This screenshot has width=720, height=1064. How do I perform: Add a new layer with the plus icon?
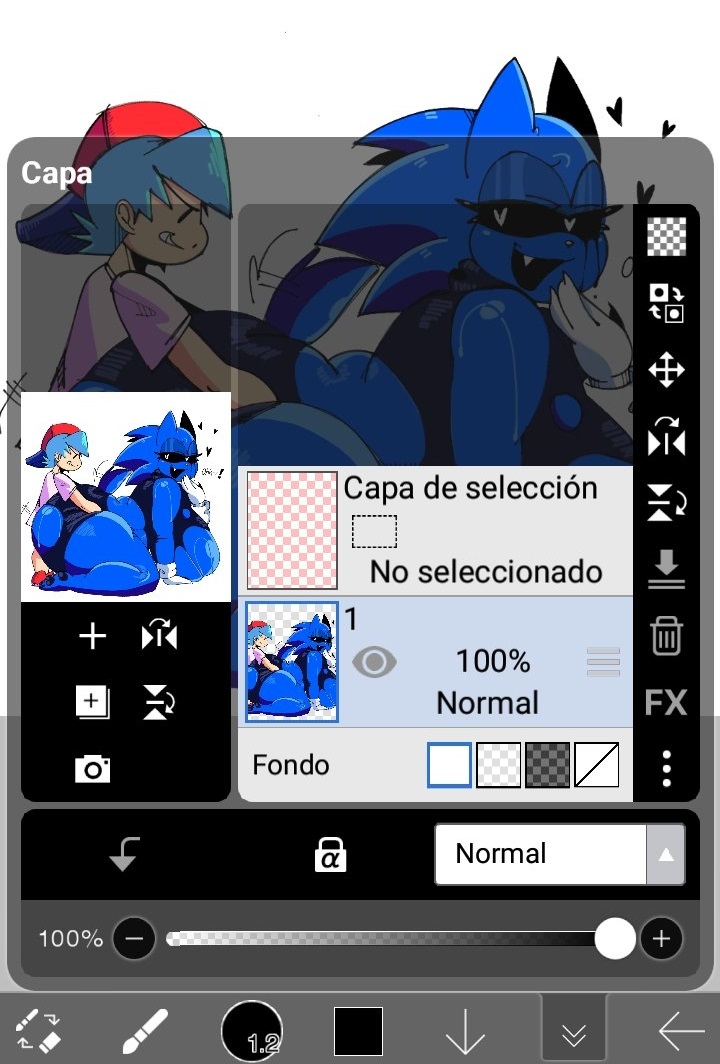[x=92, y=636]
